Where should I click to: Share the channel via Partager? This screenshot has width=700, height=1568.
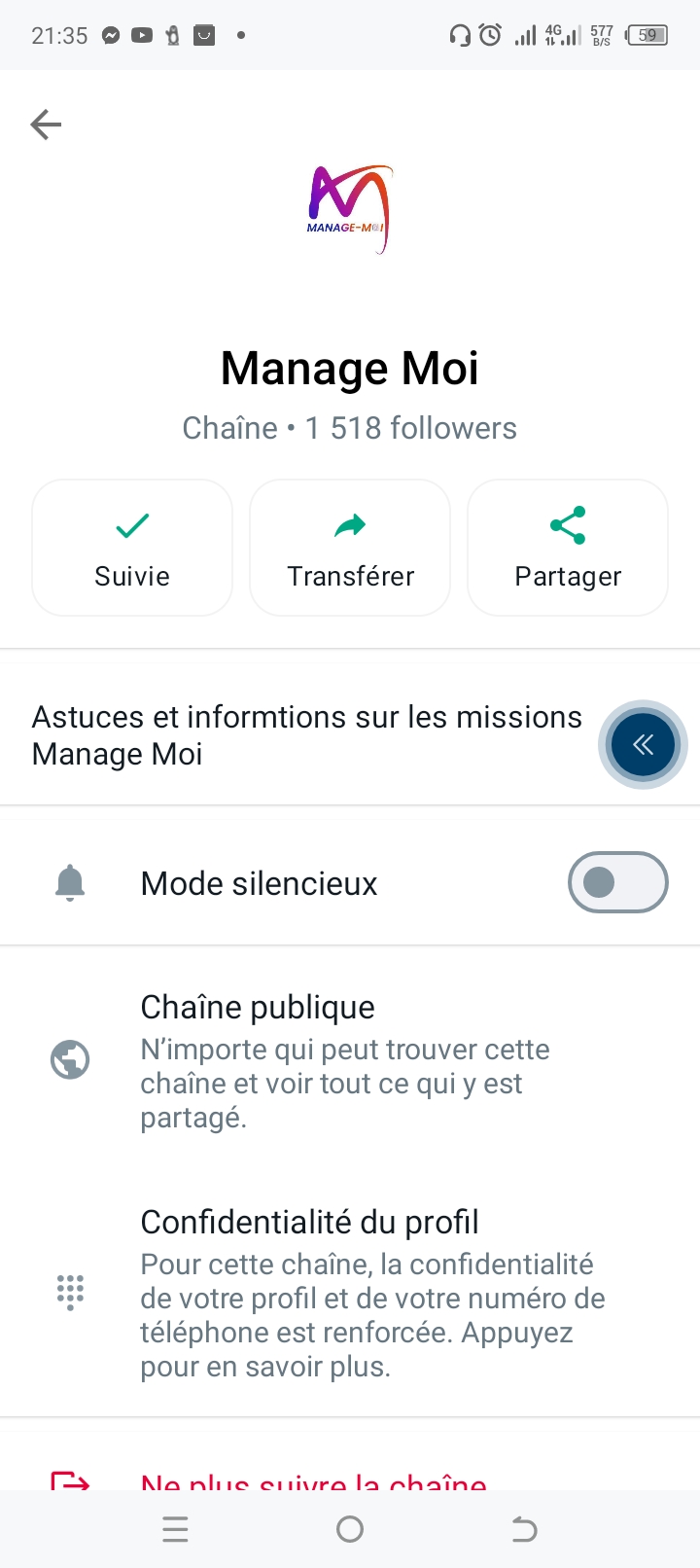(568, 548)
